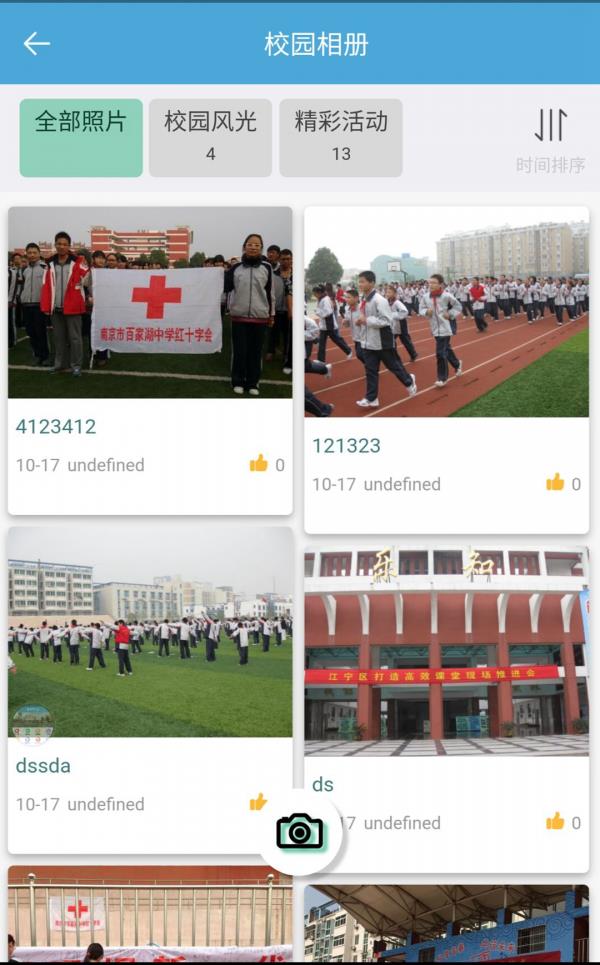Like the ds photo
This screenshot has width=600, height=965.
click(555, 821)
